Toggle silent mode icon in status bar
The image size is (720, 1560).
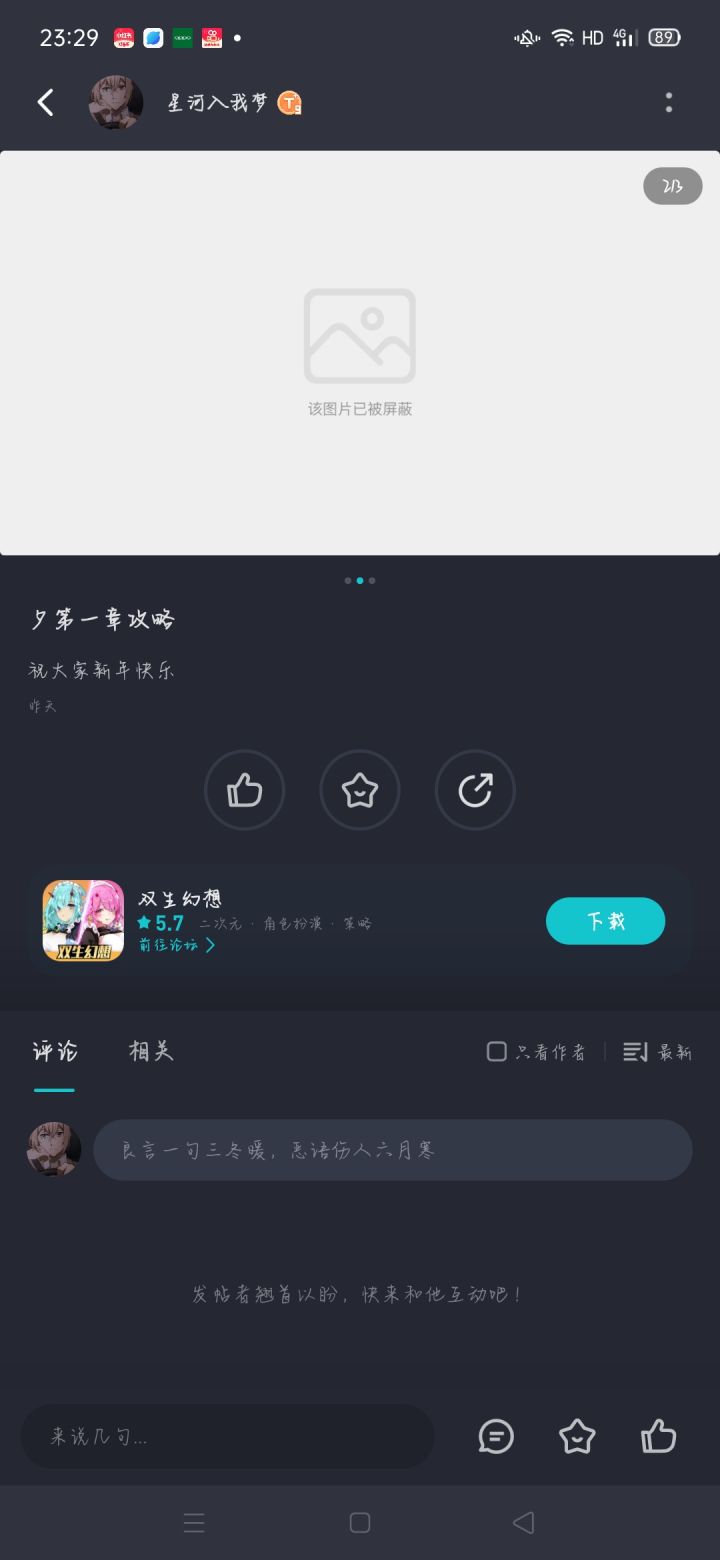525,37
